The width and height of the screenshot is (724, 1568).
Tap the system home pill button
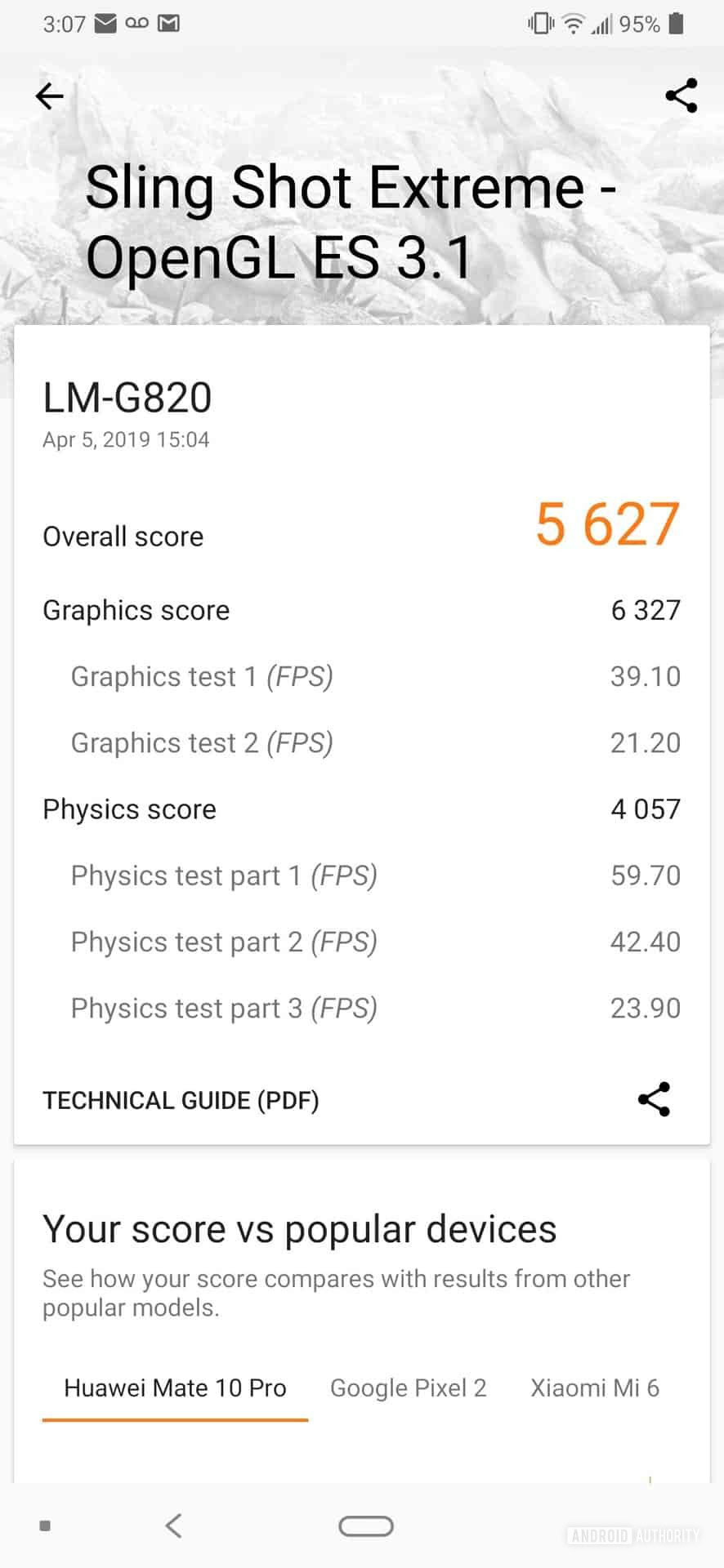(x=365, y=1526)
